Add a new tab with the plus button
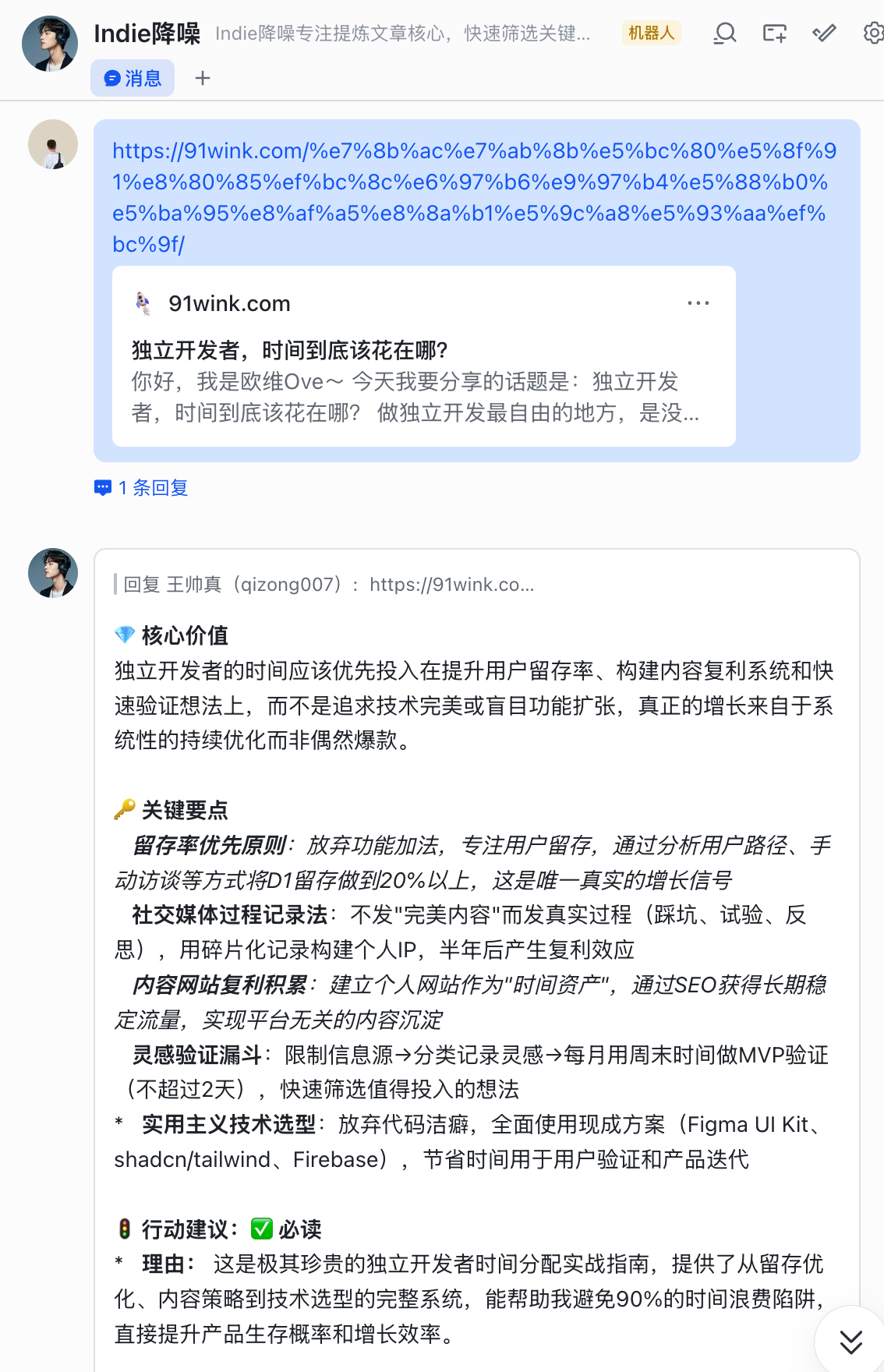The height and width of the screenshot is (1372, 884). pyautogui.click(x=203, y=78)
